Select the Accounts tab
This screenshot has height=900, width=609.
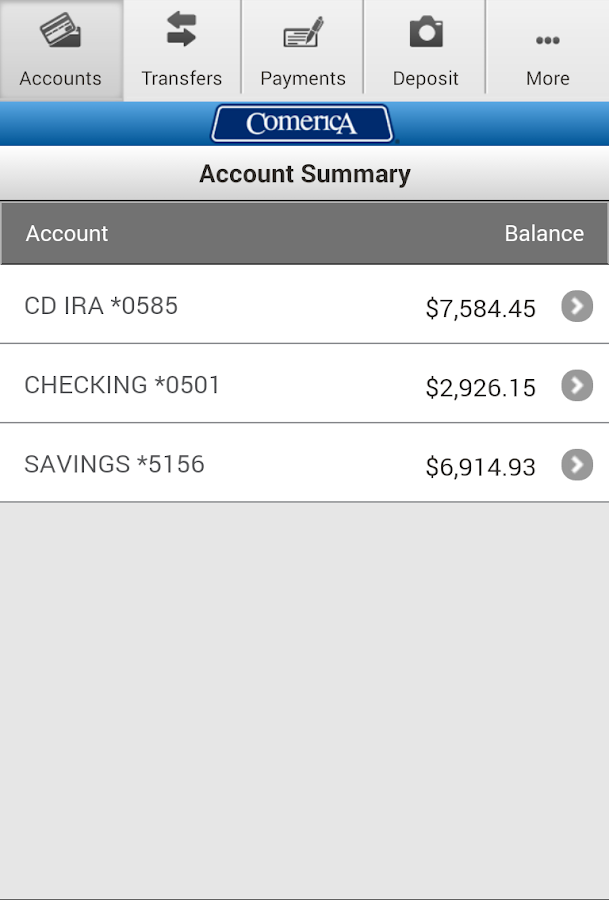pyautogui.click(x=61, y=50)
